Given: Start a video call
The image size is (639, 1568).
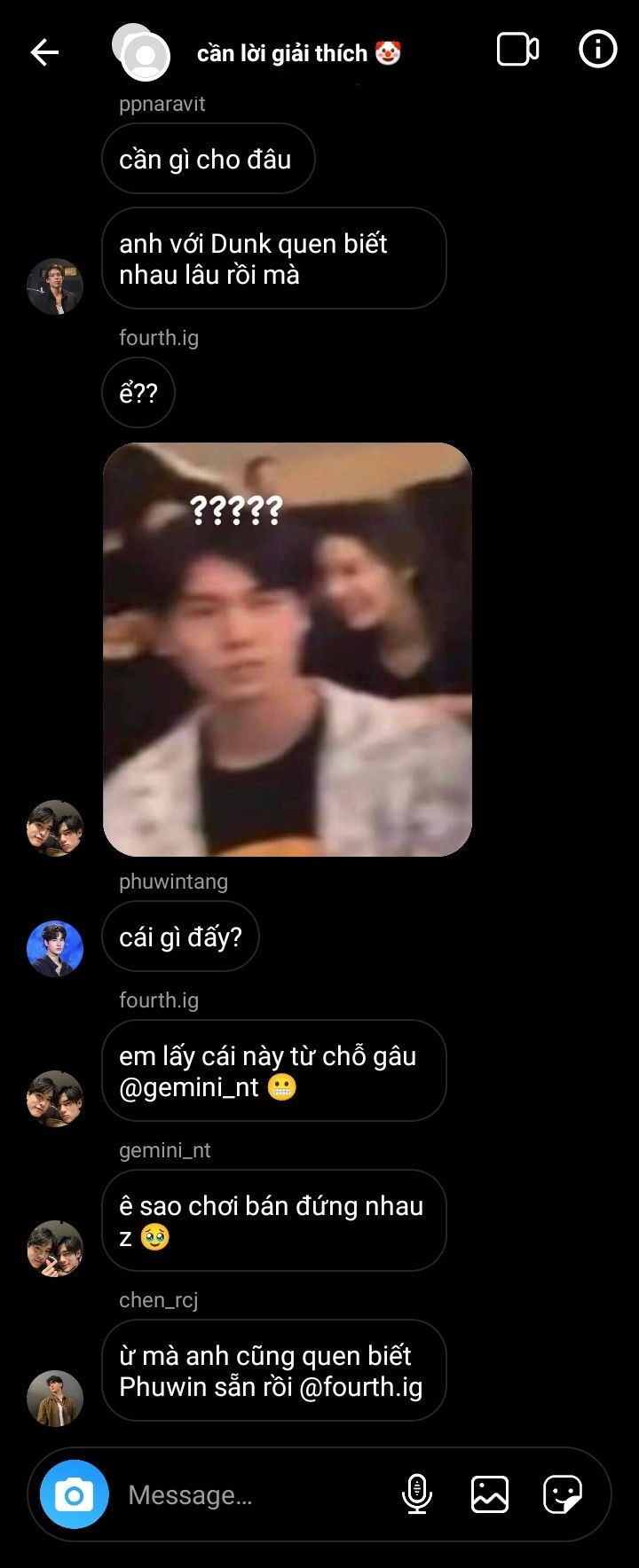Looking at the screenshot, I should pyautogui.click(x=517, y=50).
